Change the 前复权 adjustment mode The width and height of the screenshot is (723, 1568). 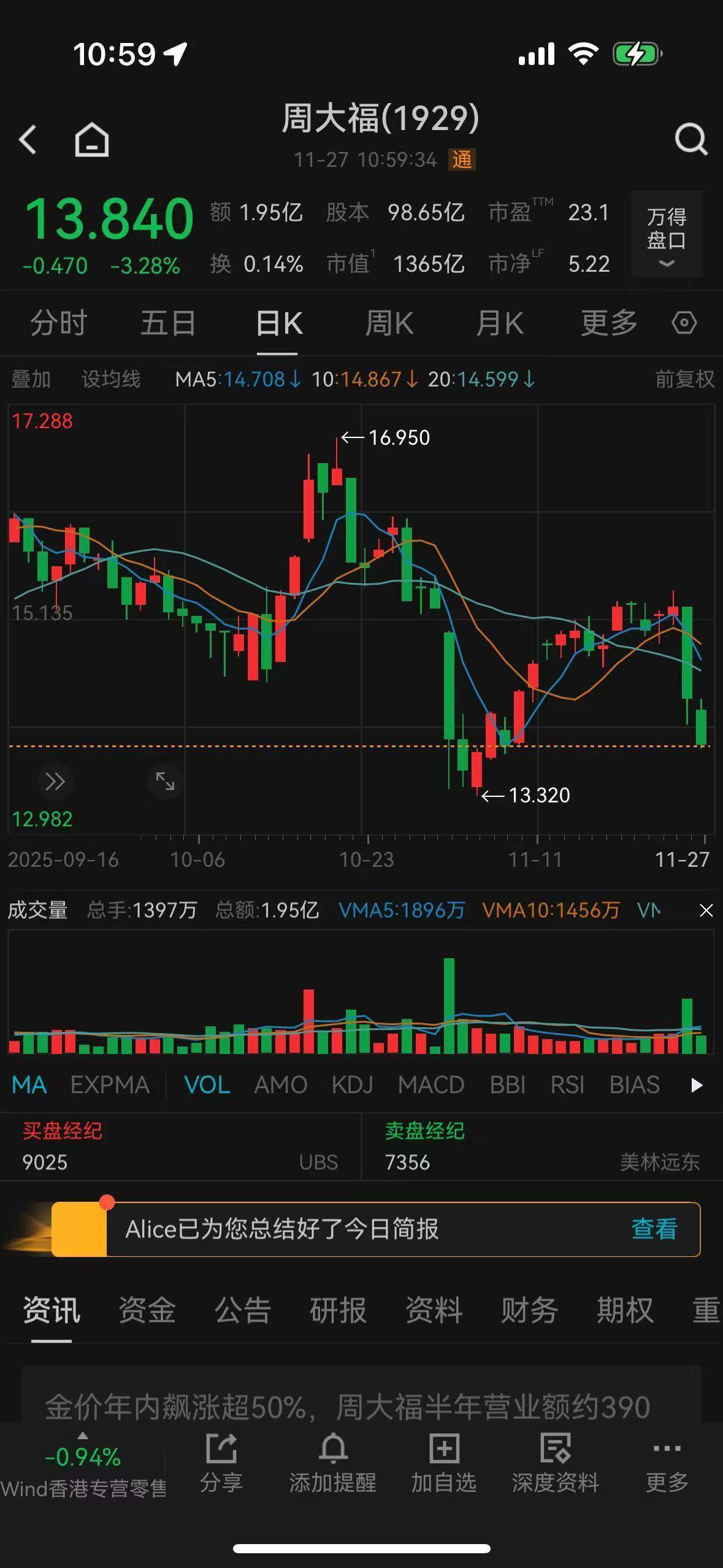coord(684,379)
